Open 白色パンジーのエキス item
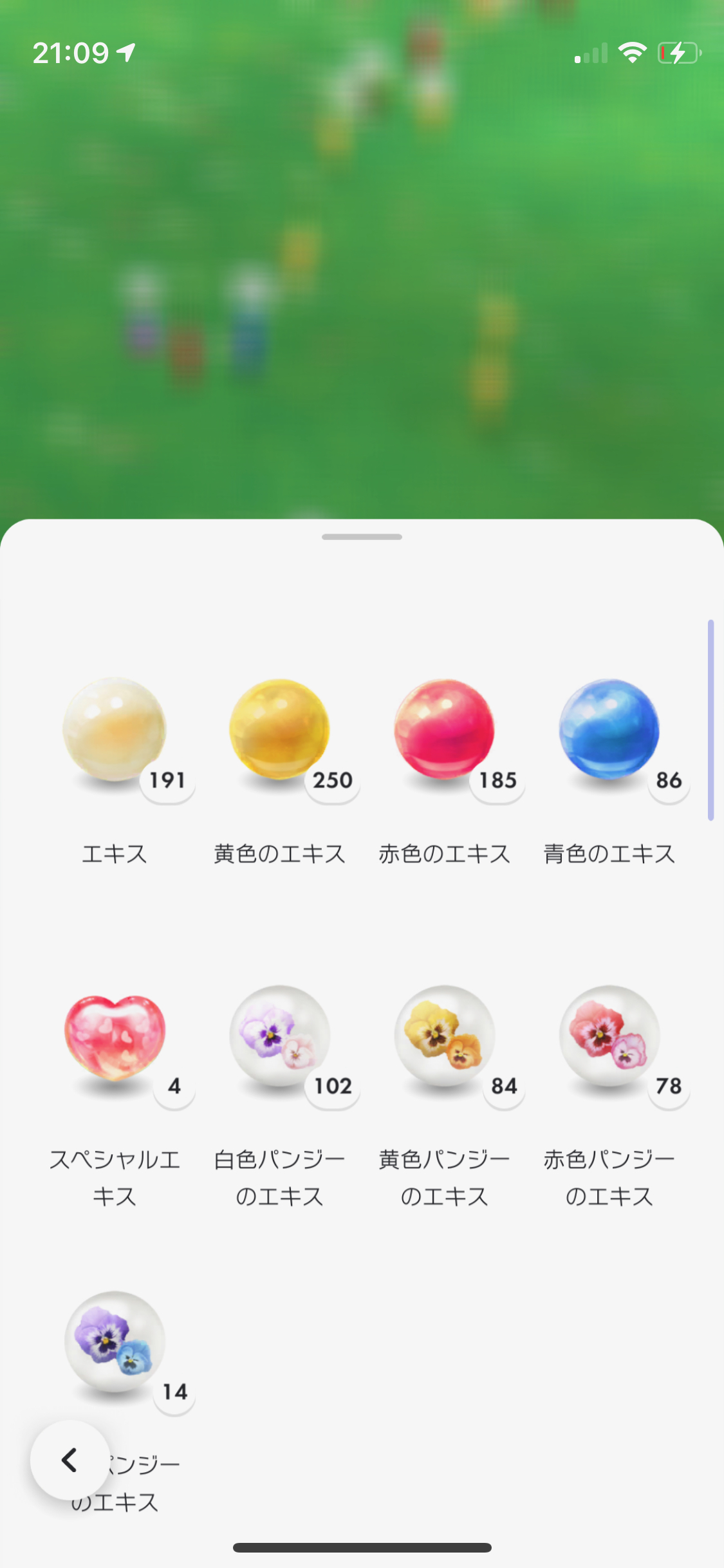 [x=279, y=1036]
